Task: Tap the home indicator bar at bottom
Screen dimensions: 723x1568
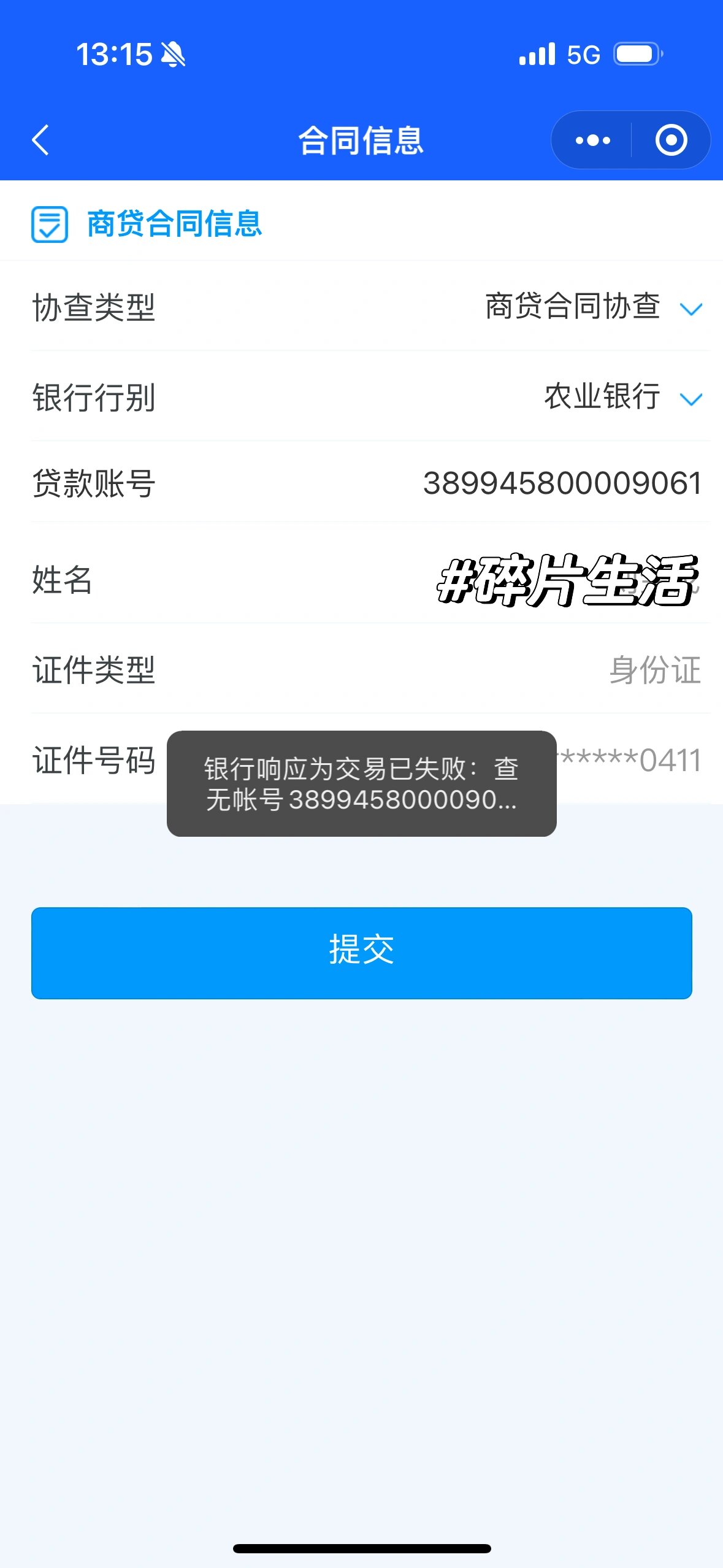Action: 361,1547
